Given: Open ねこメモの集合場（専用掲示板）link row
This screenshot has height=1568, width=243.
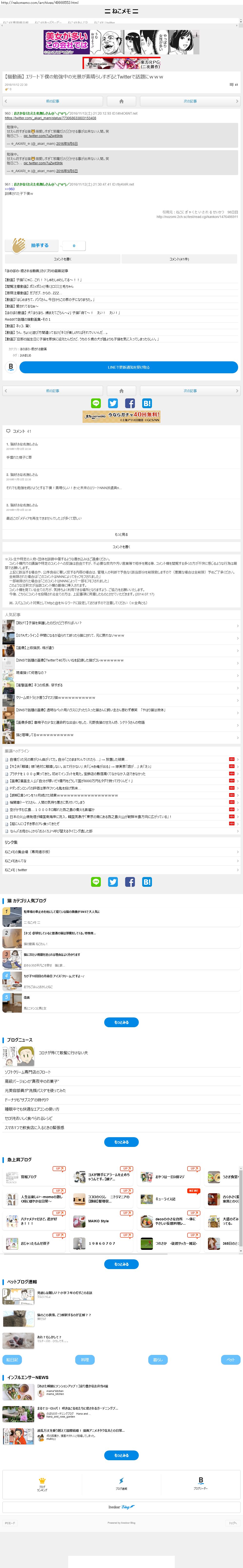Looking at the screenshot, I should [121, 852].
